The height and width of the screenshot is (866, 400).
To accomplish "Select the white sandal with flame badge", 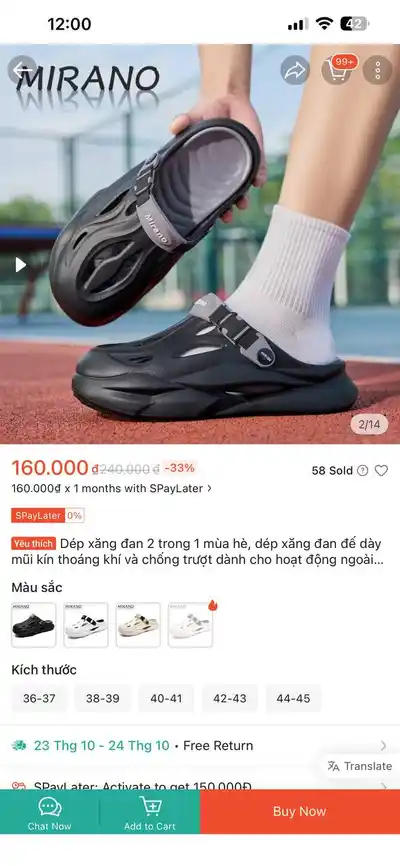I will (x=191, y=625).
